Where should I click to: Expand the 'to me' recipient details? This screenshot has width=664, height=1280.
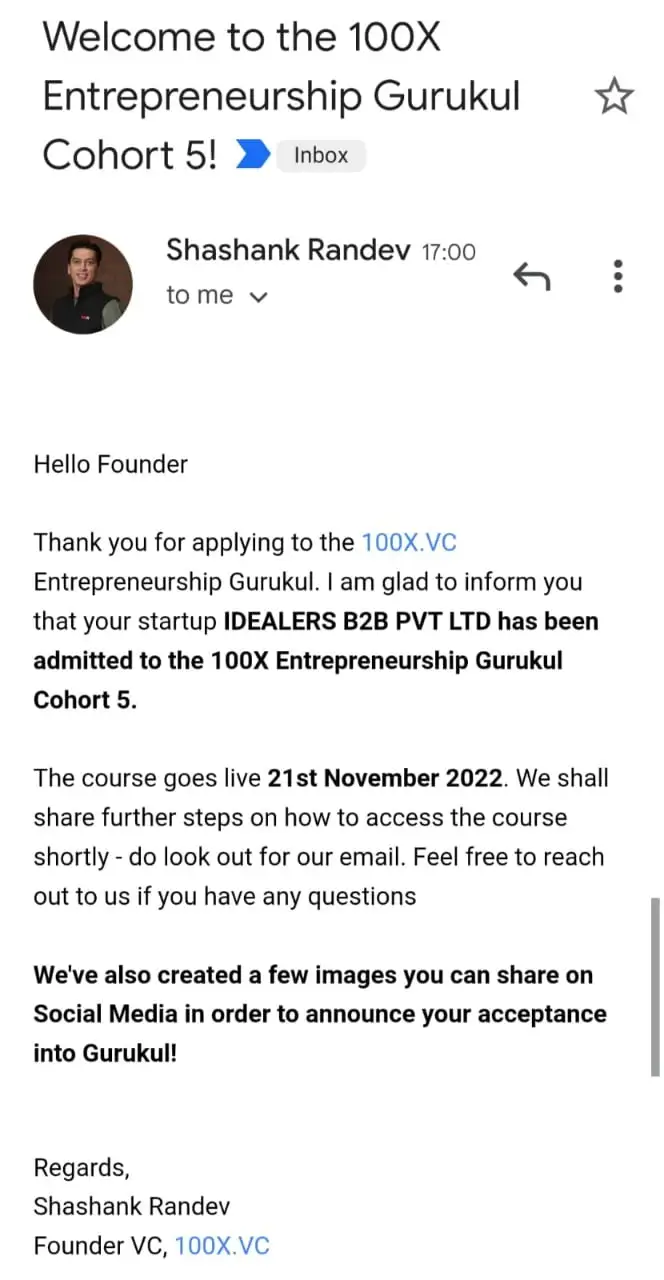pos(257,297)
